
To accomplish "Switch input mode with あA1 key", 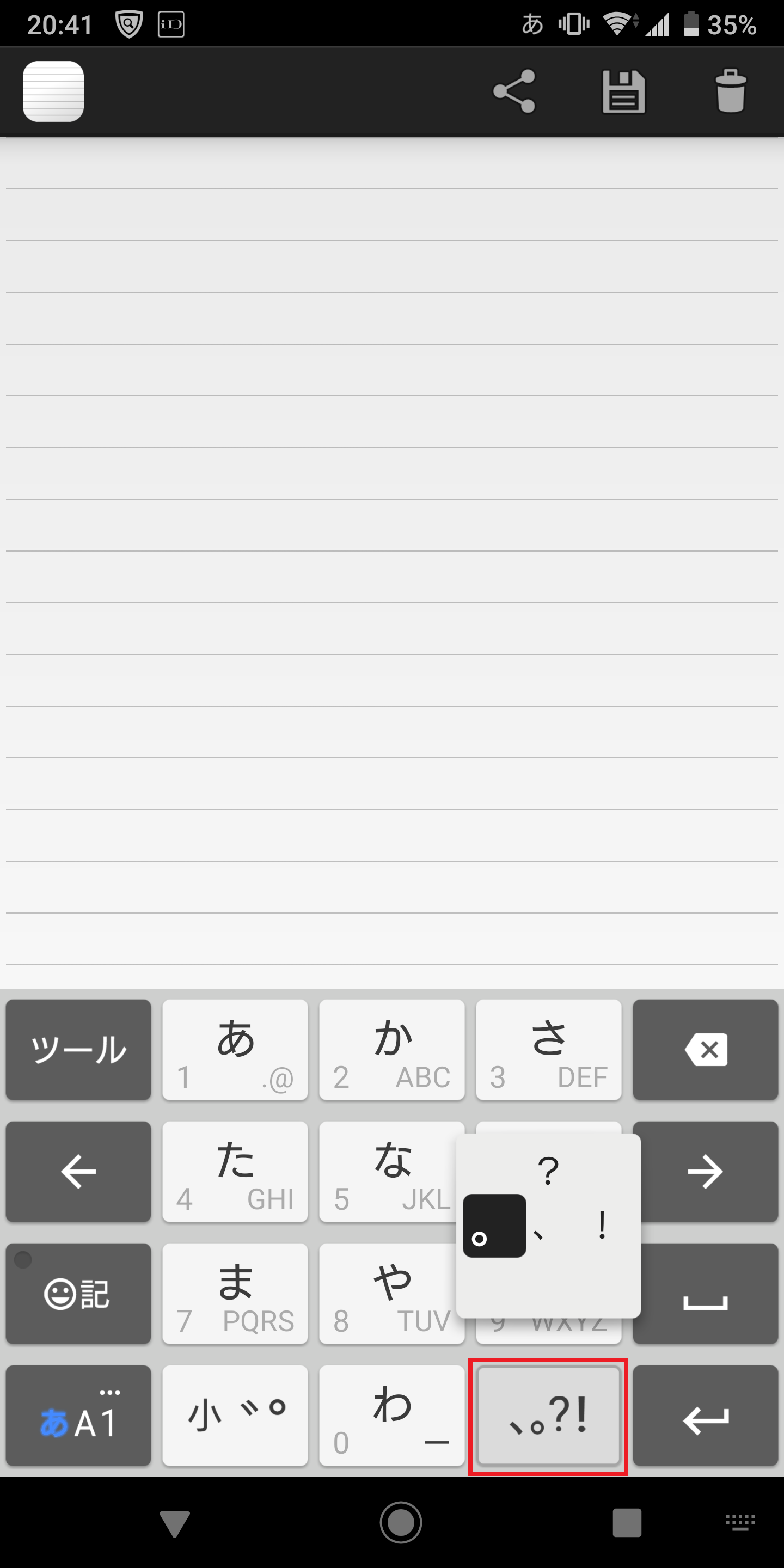I will pyautogui.click(x=78, y=1416).
